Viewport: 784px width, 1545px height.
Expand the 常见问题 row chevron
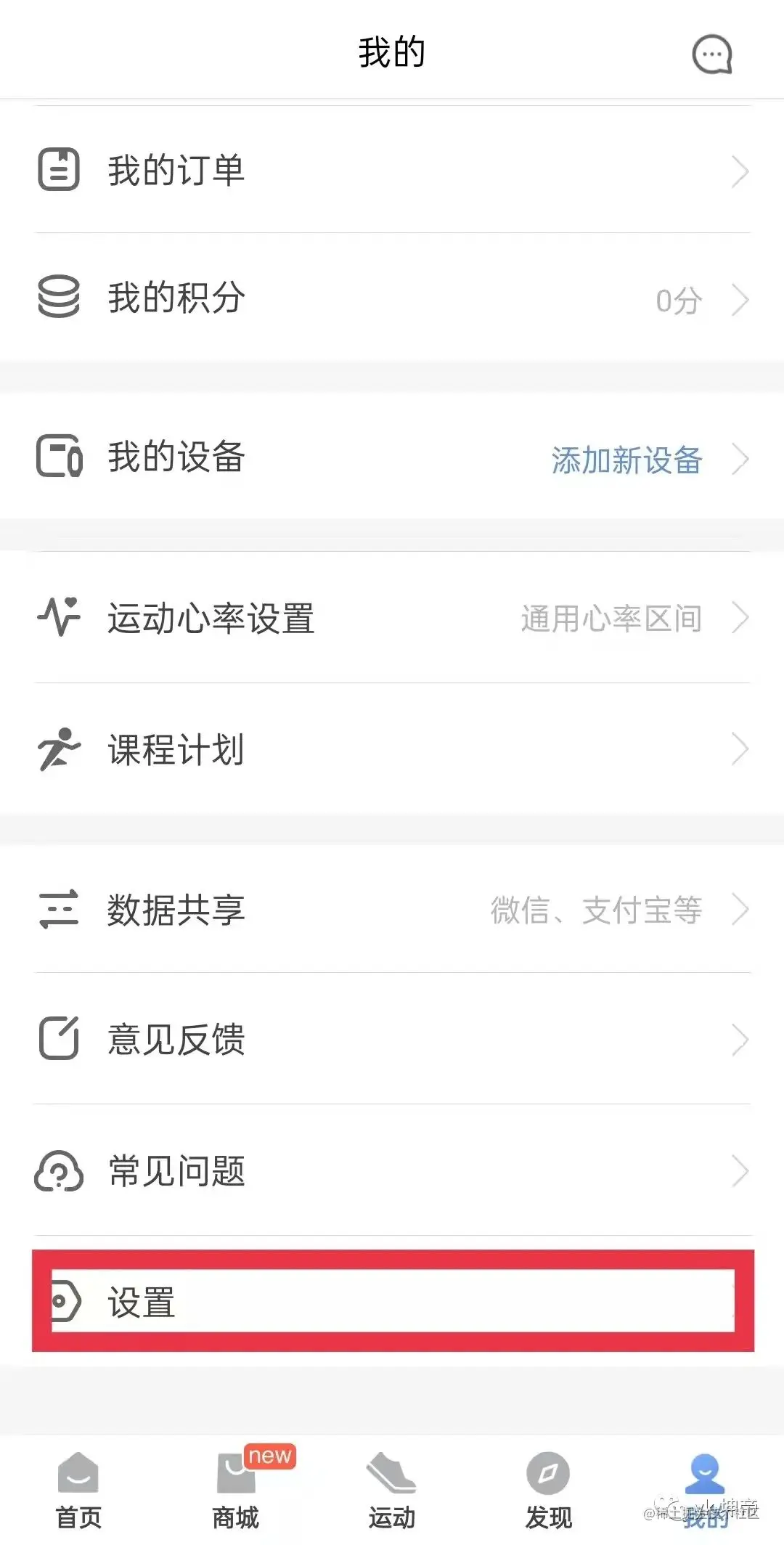point(740,1170)
